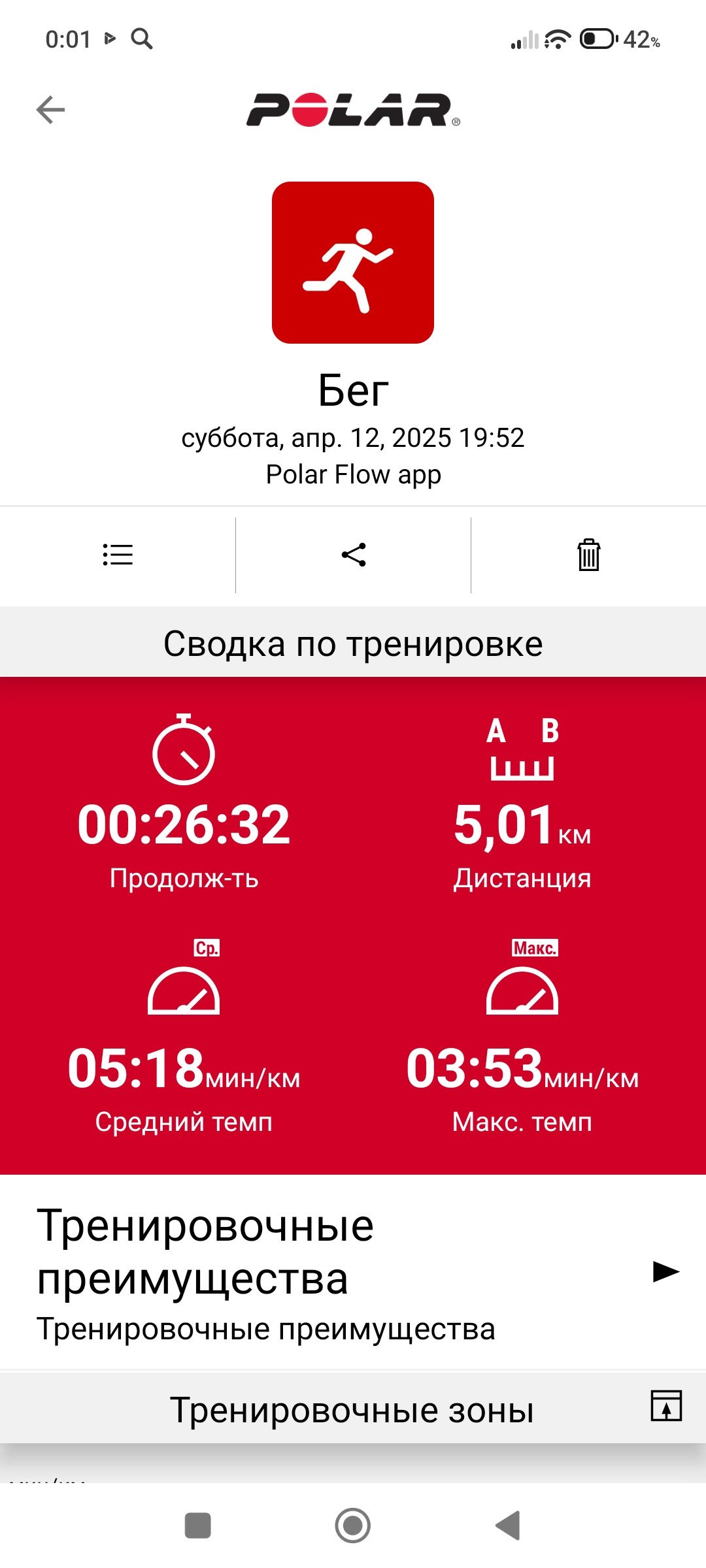The height and width of the screenshot is (1568, 706).
Task: Open Тренировочные преимущества section
Action: click(353, 1272)
